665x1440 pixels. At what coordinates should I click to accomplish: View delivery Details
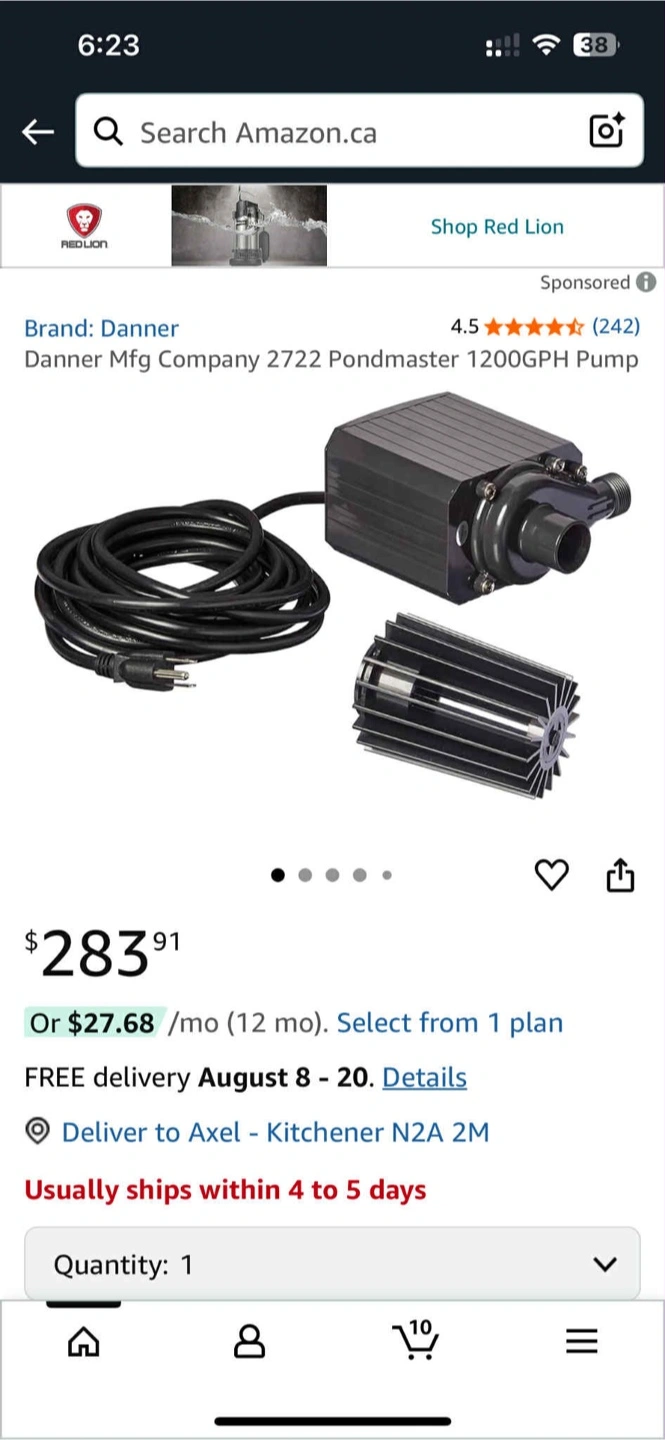[x=424, y=1078]
